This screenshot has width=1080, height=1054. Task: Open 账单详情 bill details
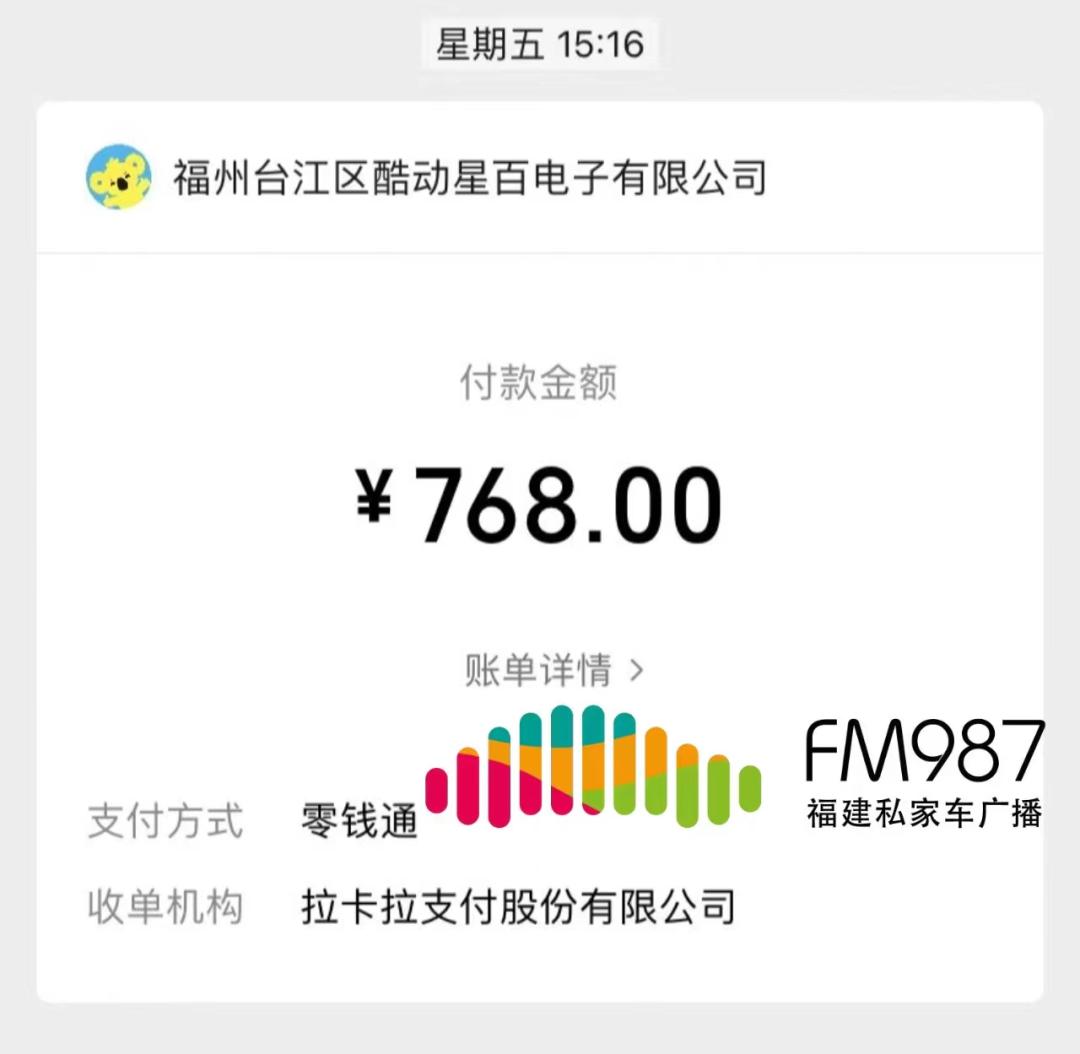coord(553,670)
